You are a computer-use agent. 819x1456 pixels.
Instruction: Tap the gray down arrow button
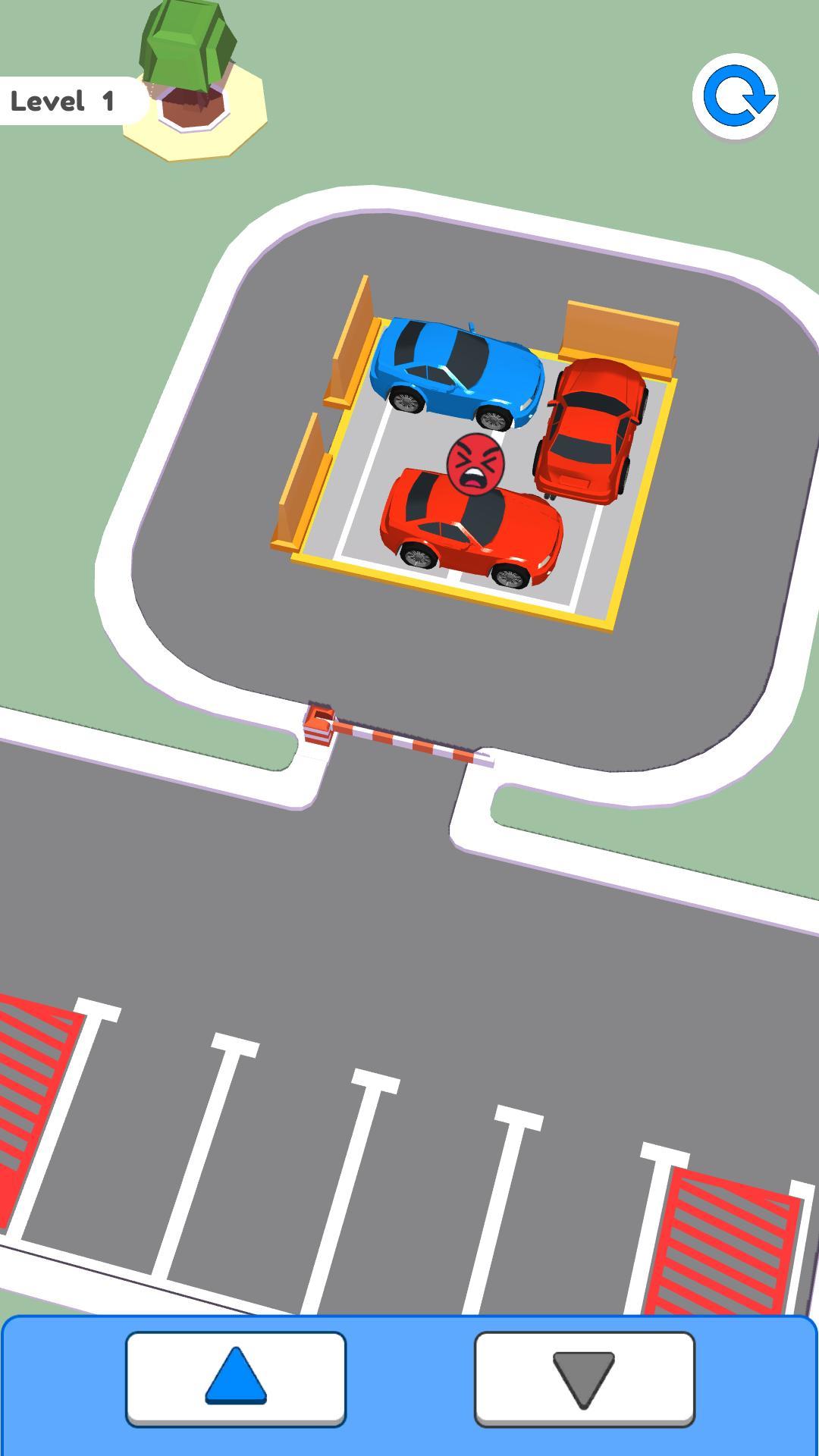click(x=584, y=1378)
